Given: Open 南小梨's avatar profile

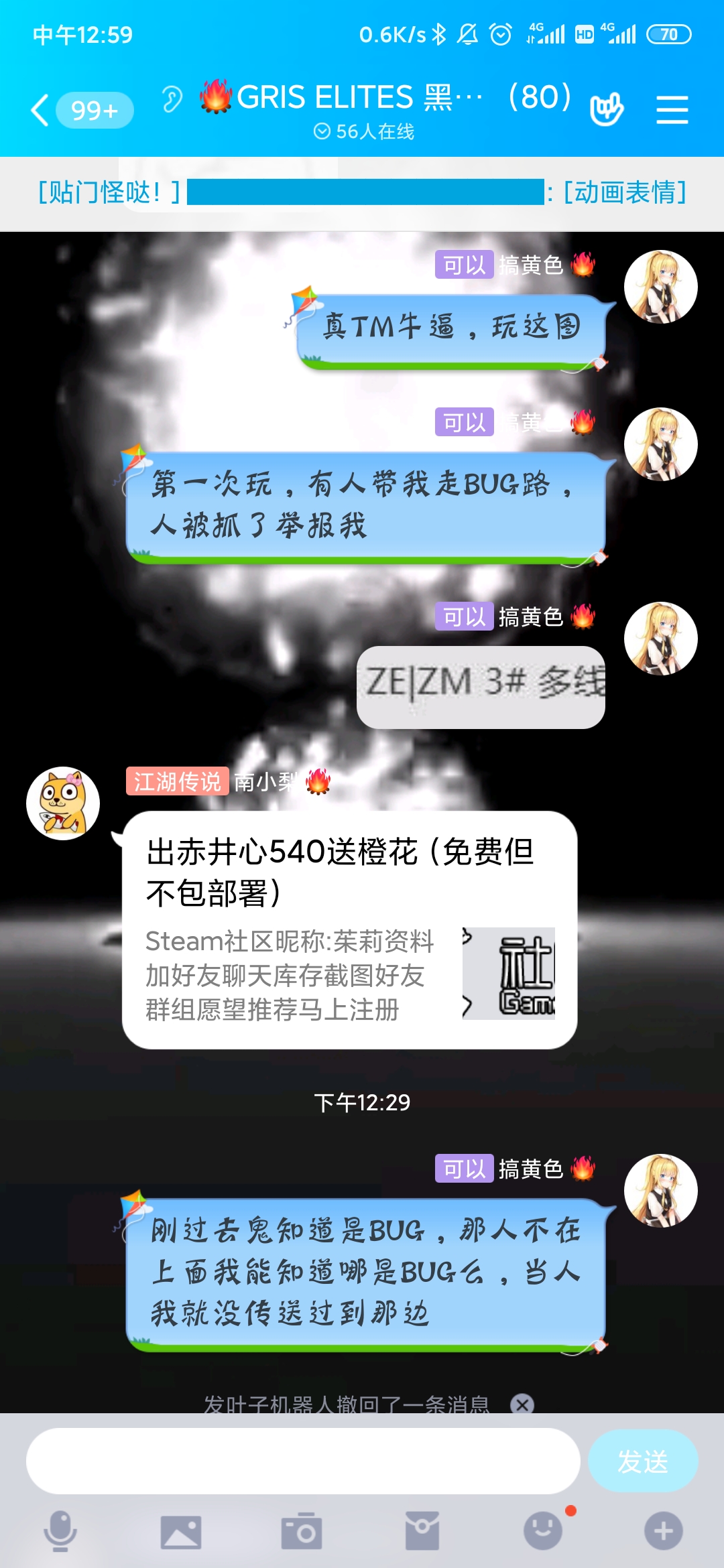Looking at the screenshot, I should pyautogui.click(x=63, y=803).
